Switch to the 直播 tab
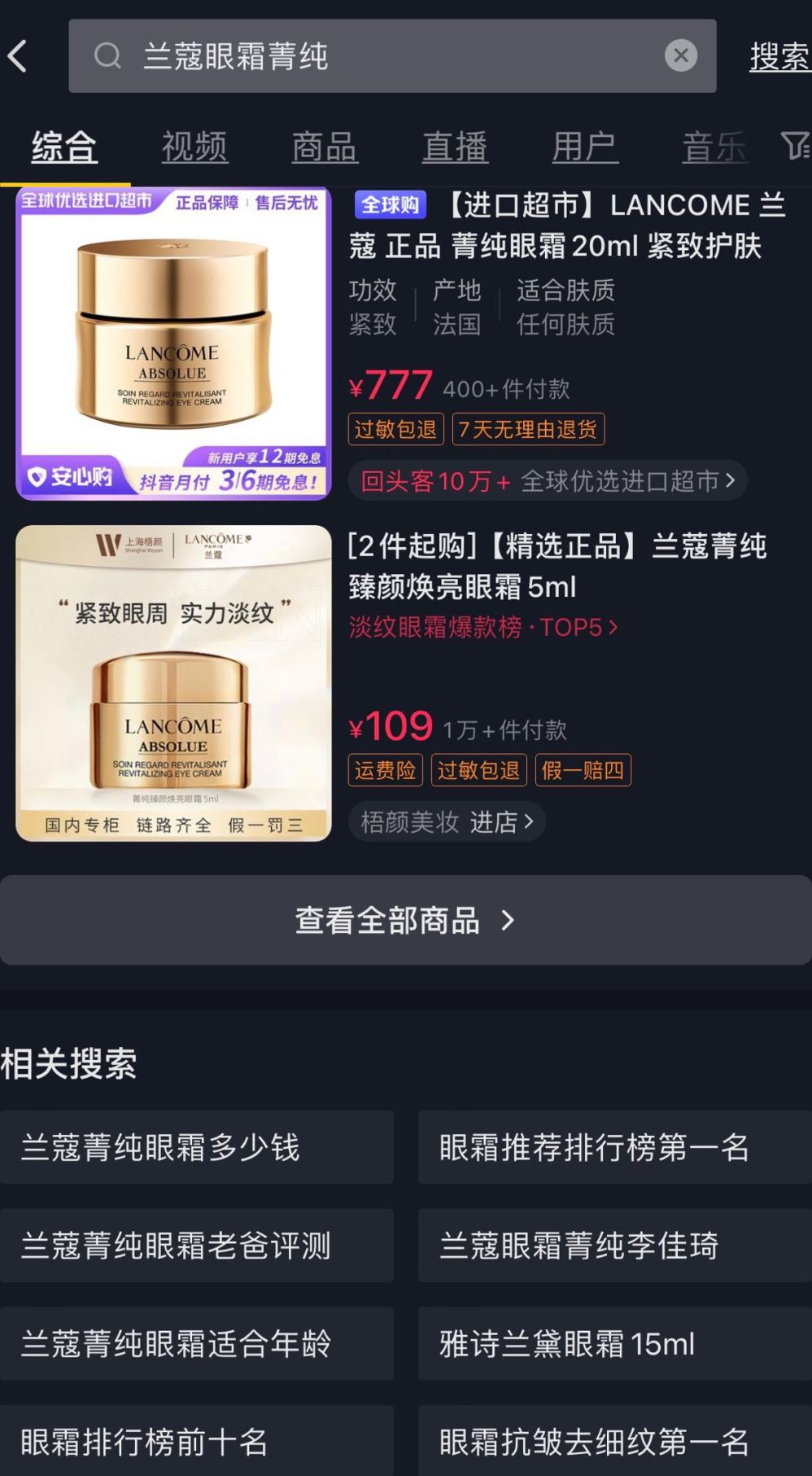Viewport: 812px width, 1476px height. click(x=454, y=147)
